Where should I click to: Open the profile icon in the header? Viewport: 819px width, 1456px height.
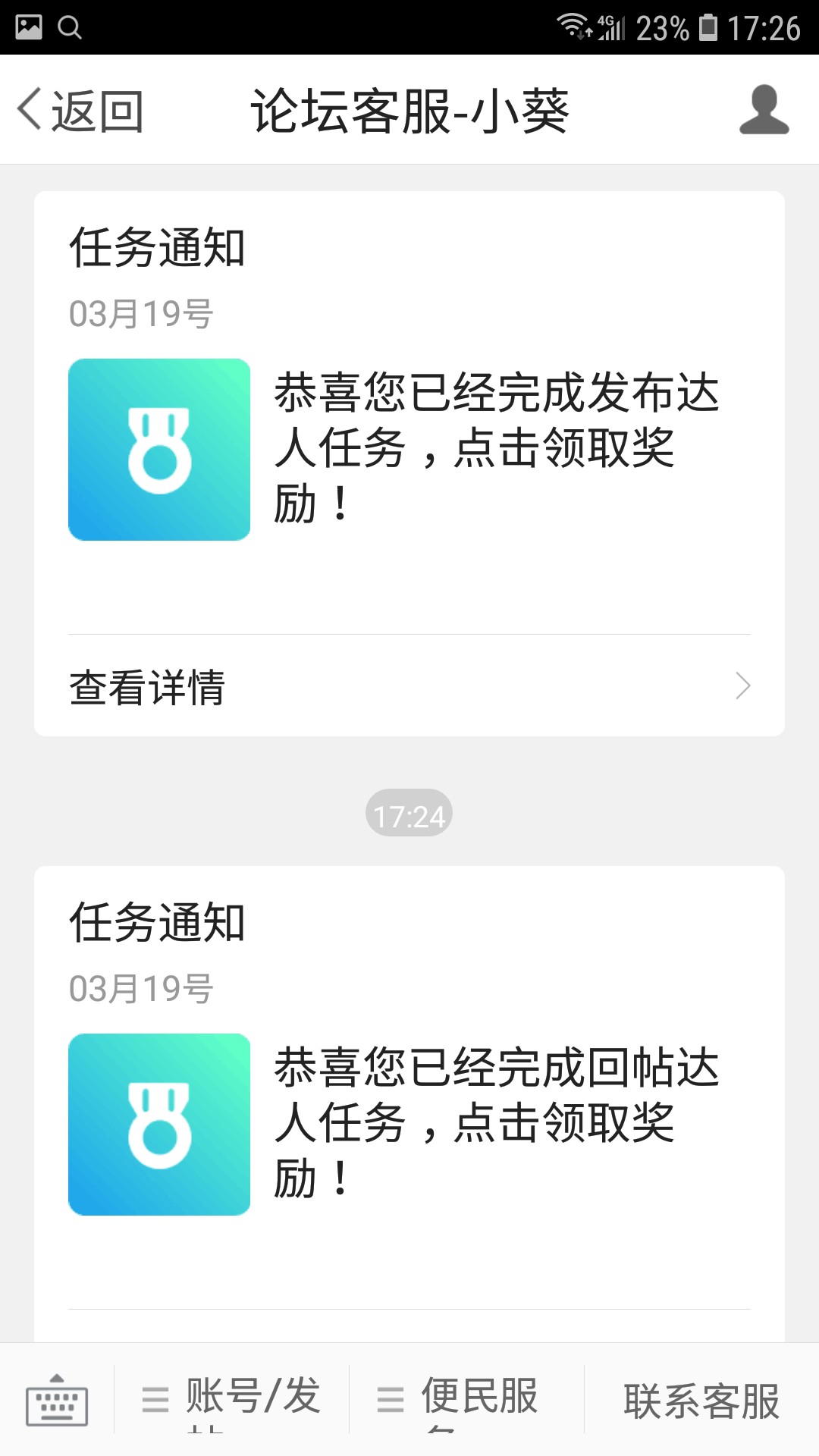764,110
